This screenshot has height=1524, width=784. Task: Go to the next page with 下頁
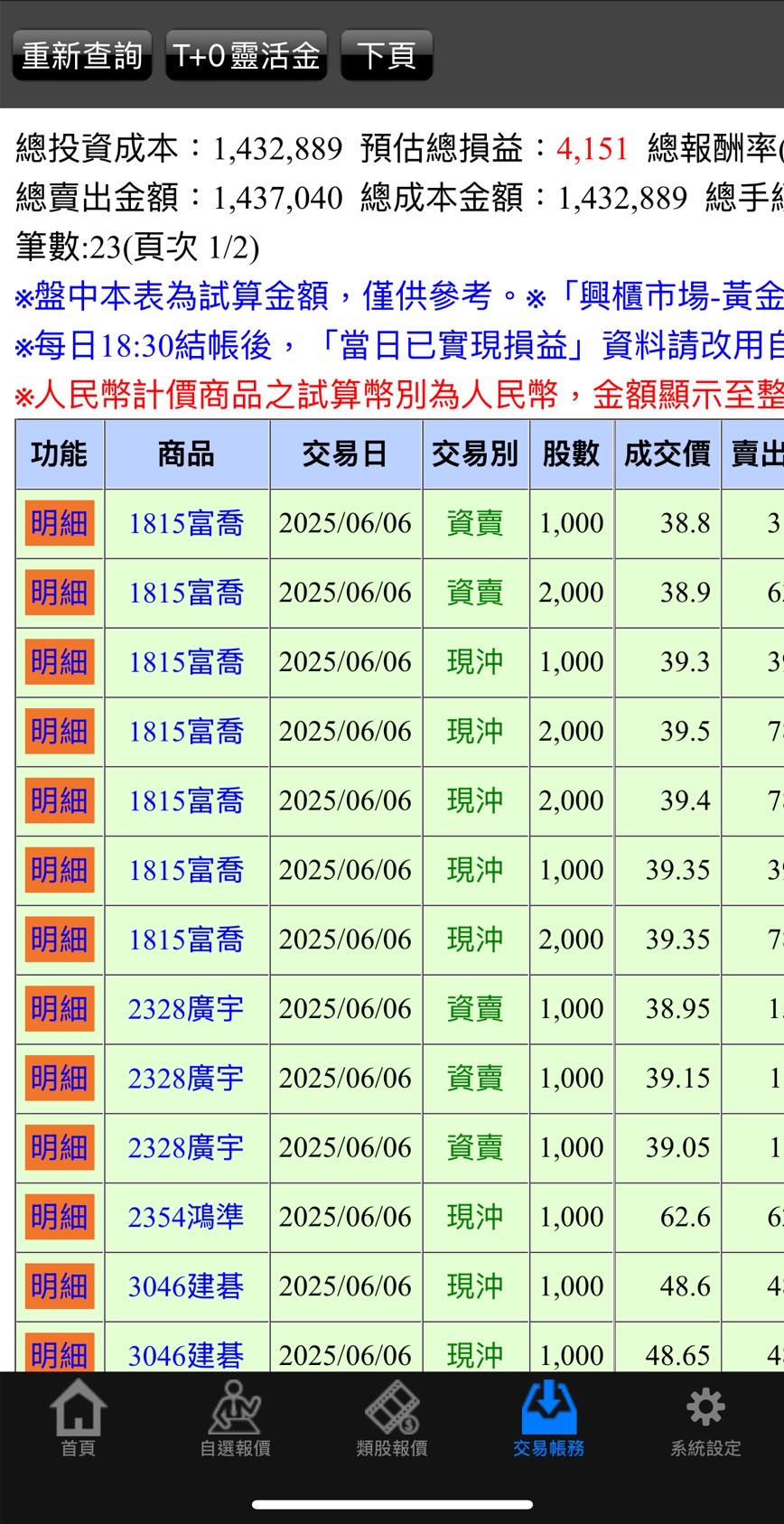(x=386, y=56)
